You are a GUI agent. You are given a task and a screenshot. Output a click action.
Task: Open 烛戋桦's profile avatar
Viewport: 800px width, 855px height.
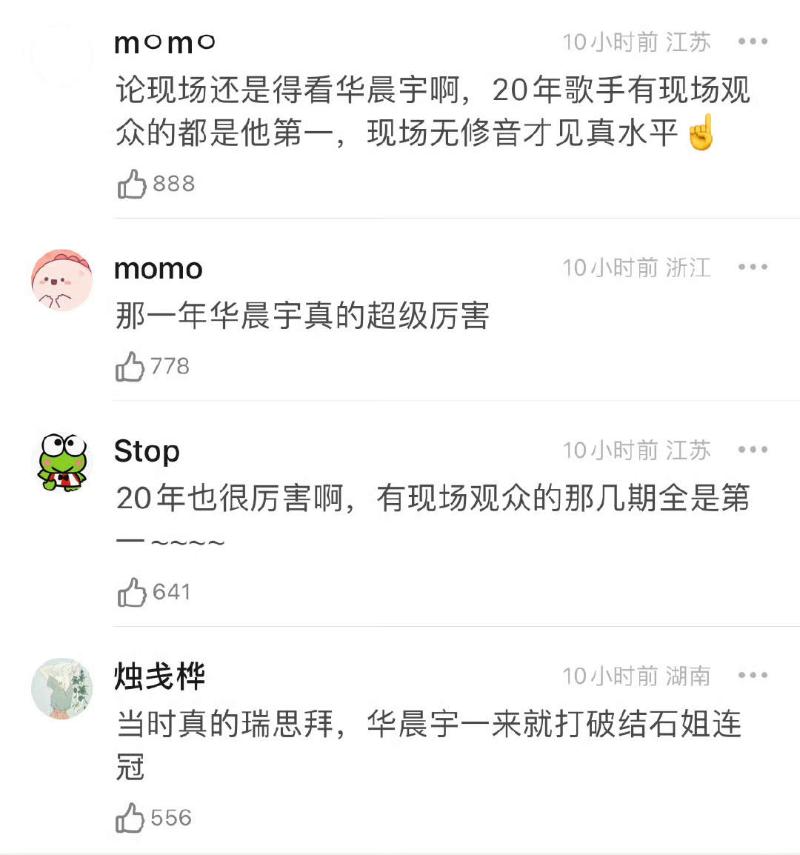click(62, 688)
